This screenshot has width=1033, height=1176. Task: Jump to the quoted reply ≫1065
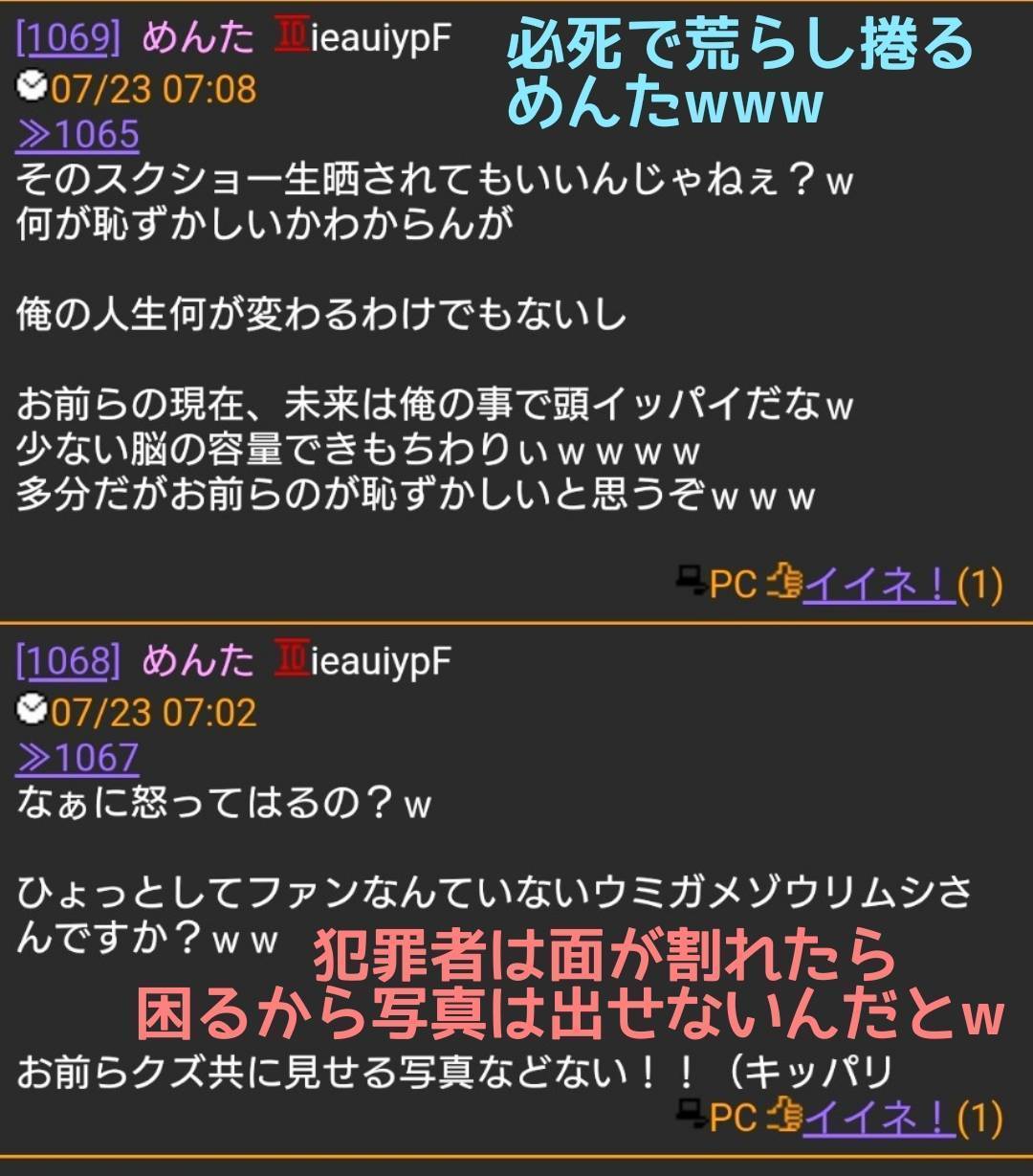click(x=77, y=135)
